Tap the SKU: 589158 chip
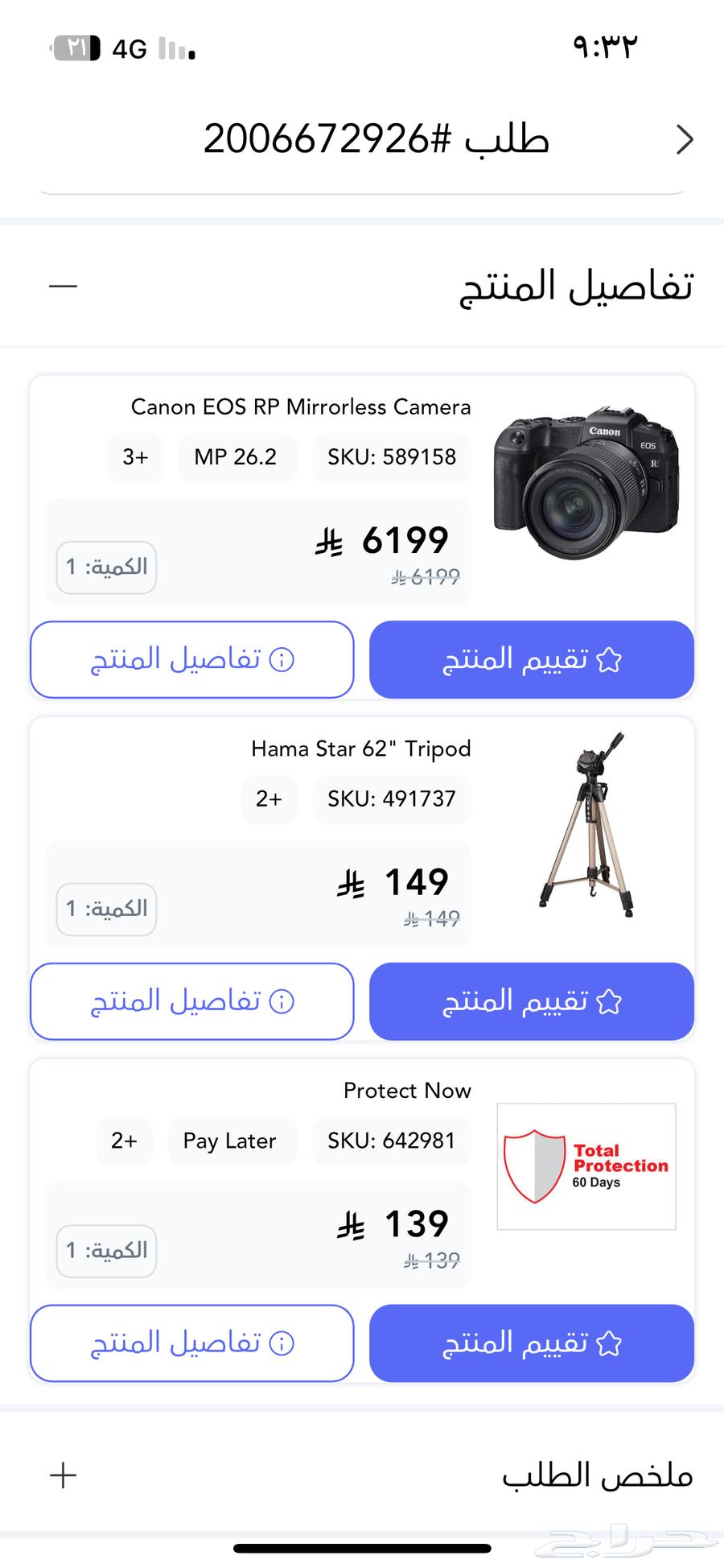This screenshot has width=724, height=1568. [x=391, y=457]
